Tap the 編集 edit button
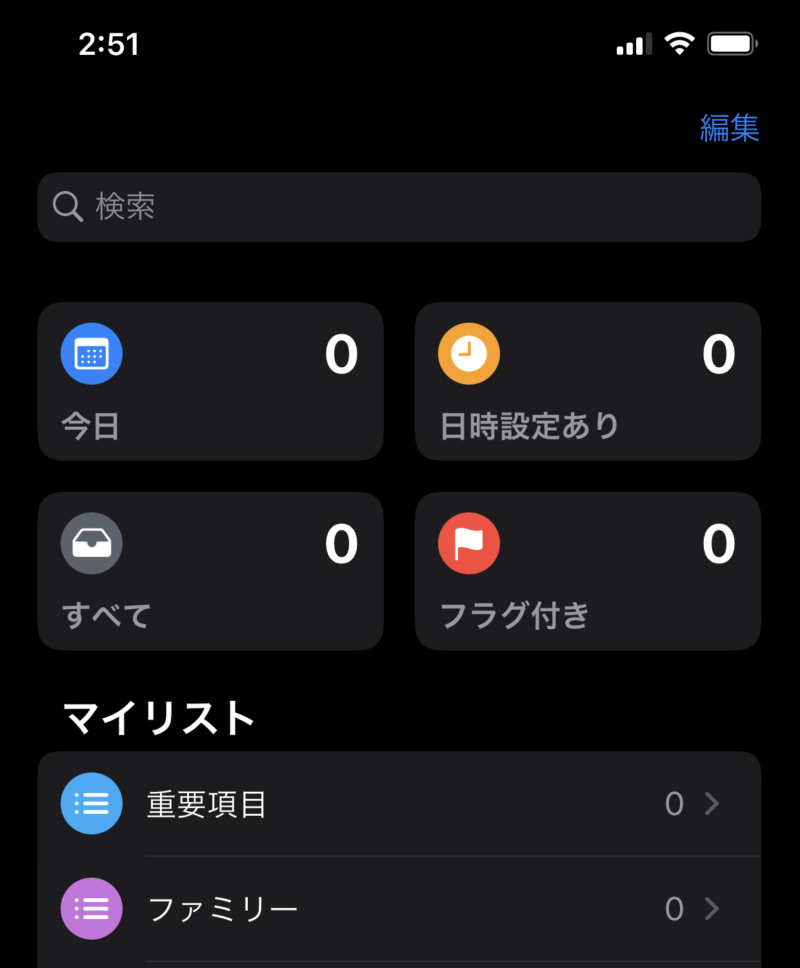800x968 pixels. click(x=729, y=128)
